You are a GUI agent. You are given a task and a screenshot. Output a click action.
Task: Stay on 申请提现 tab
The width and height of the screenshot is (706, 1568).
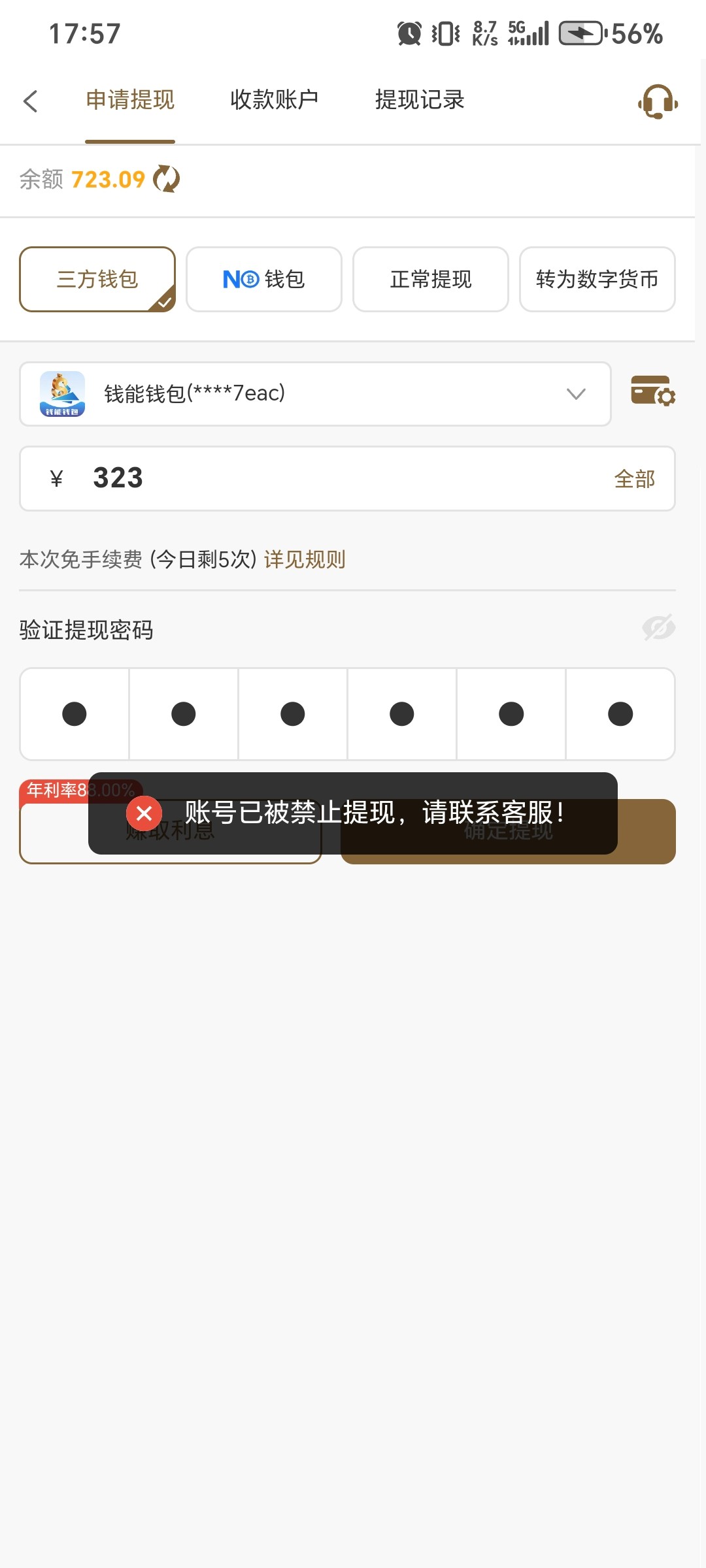pos(129,100)
